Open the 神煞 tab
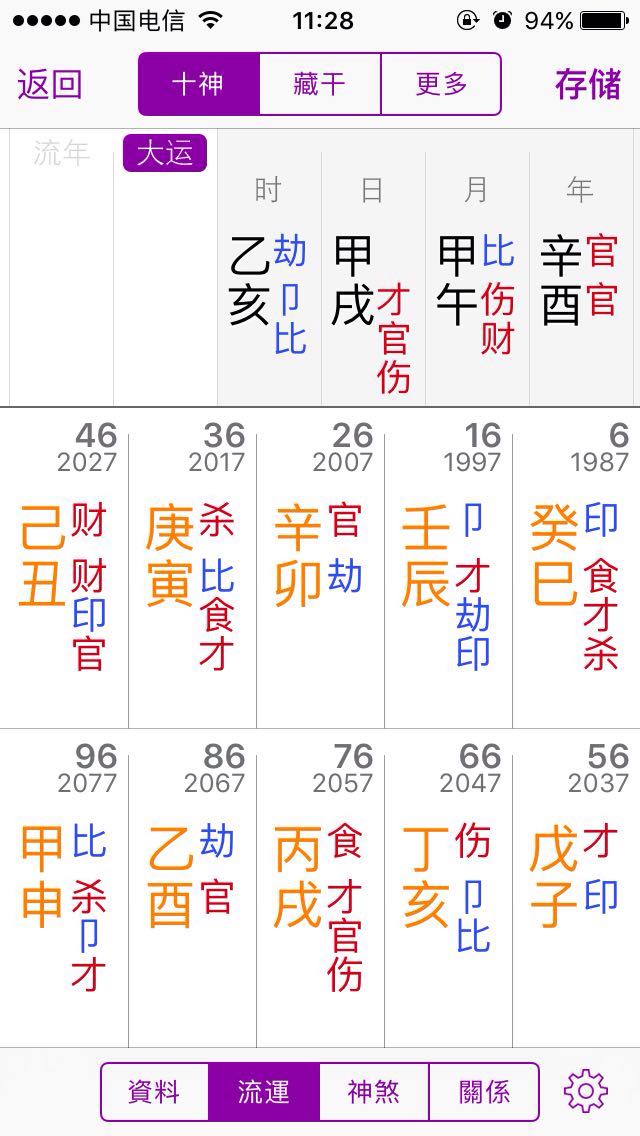 point(374,1091)
